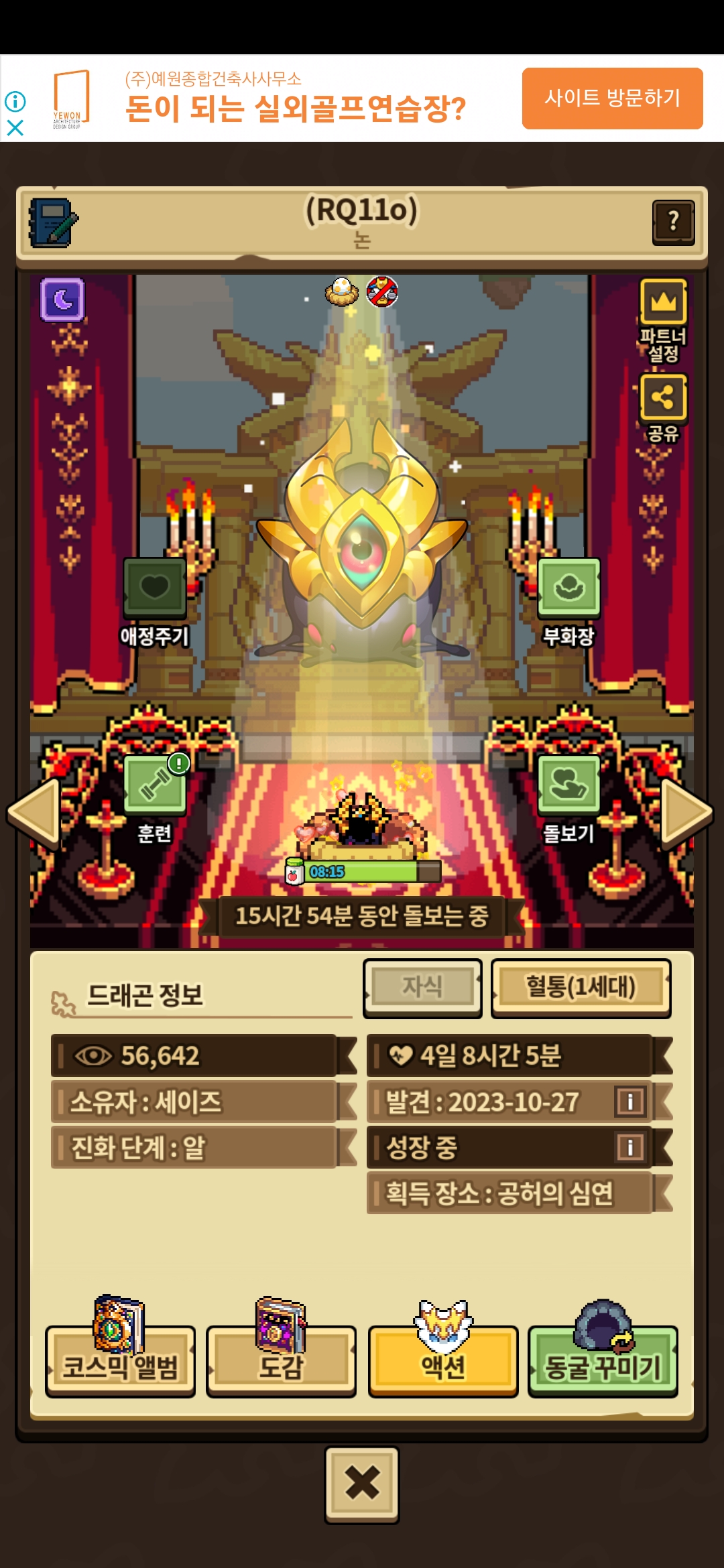Open the 코스믹 앨범
This screenshot has width=724, height=1568.
pyautogui.click(x=120, y=1350)
